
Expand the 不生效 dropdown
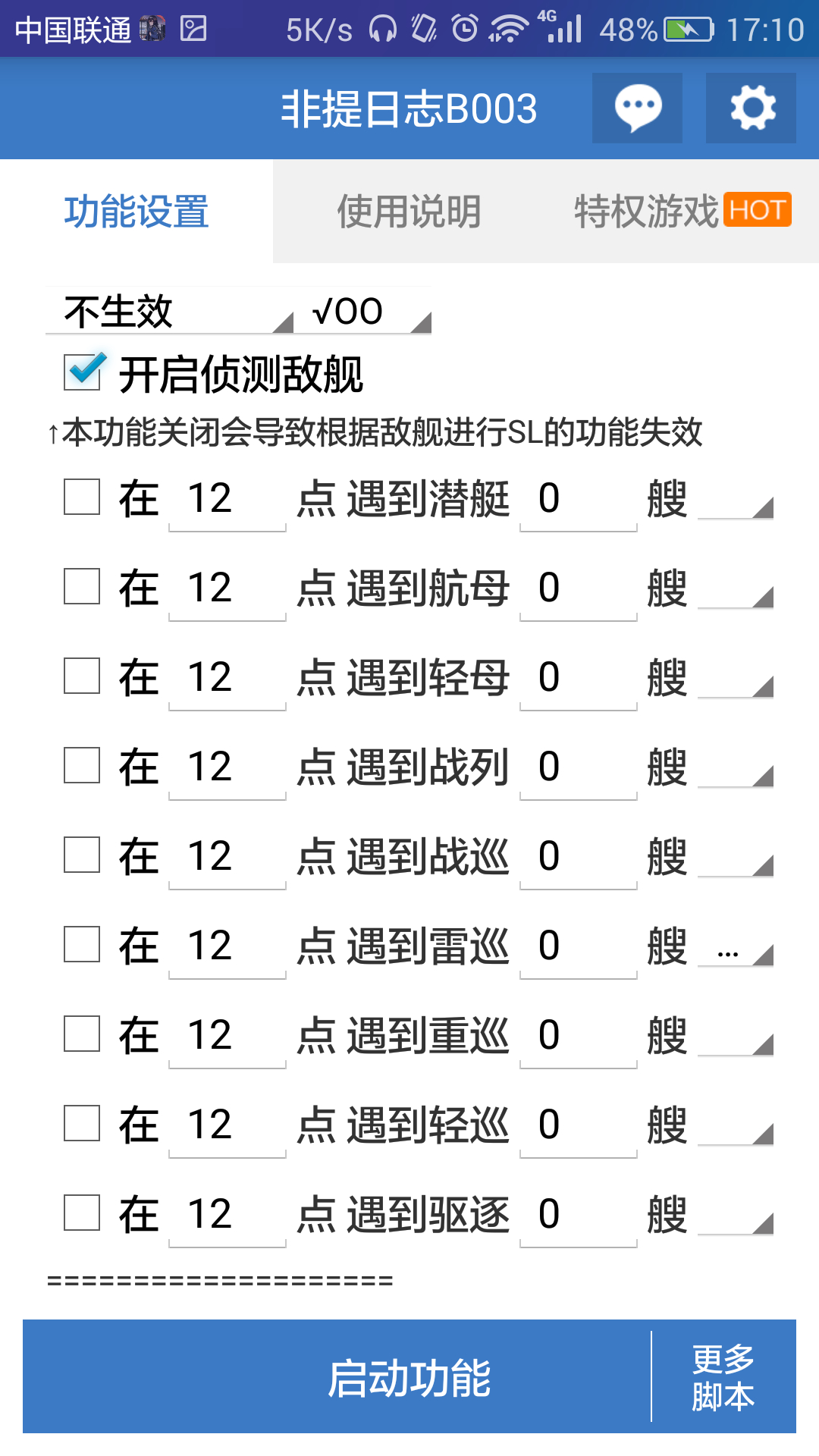coord(169,311)
